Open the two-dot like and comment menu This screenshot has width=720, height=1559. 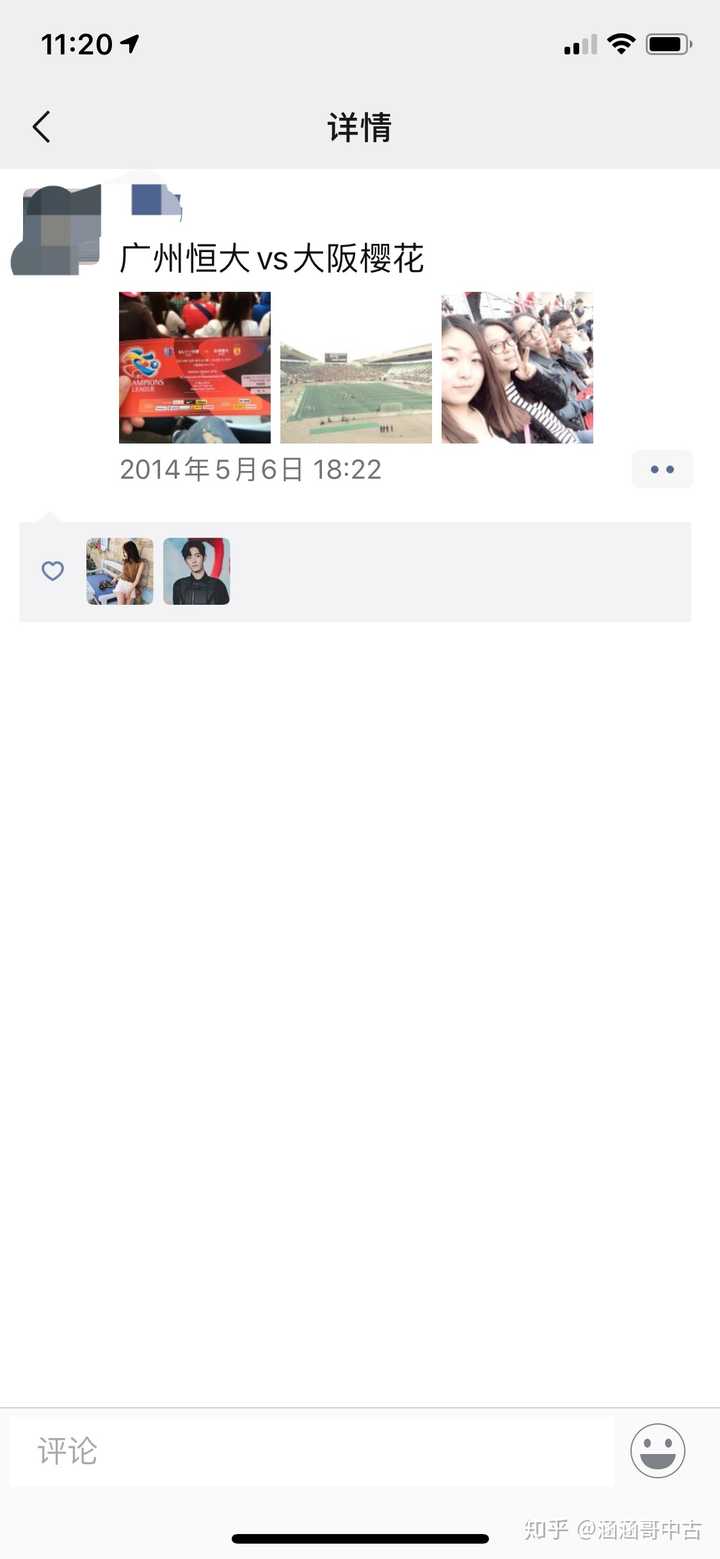click(x=662, y=469)
